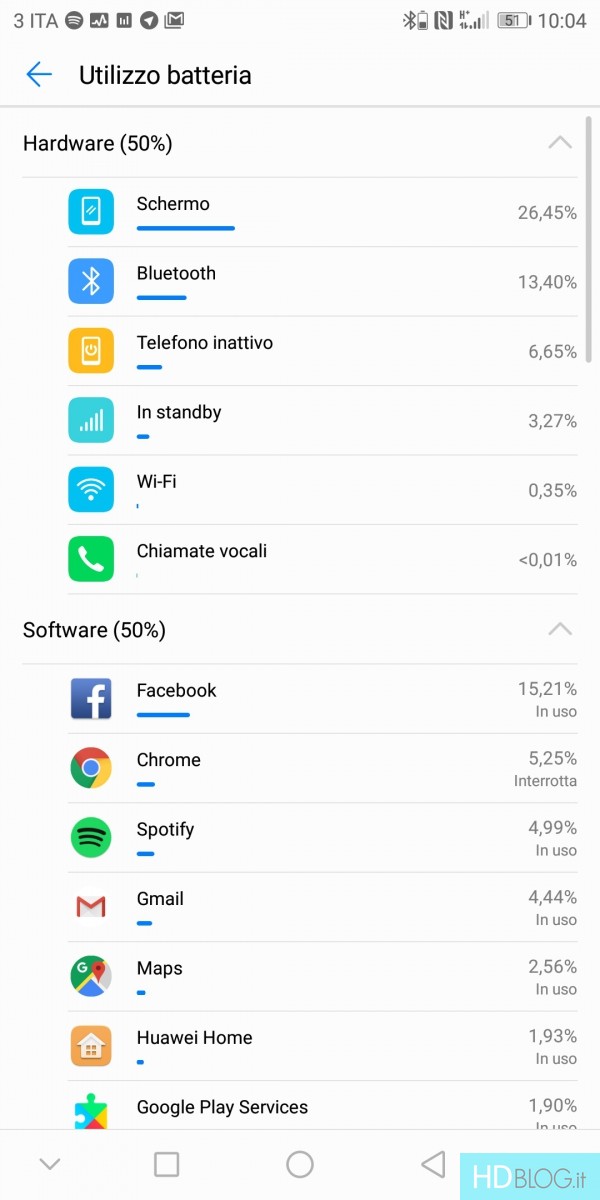This screenshot has height=1200, width=600.
Task: Go back from Utilizzo batteria
Action: pyautogui.click(x=39, y=75)
